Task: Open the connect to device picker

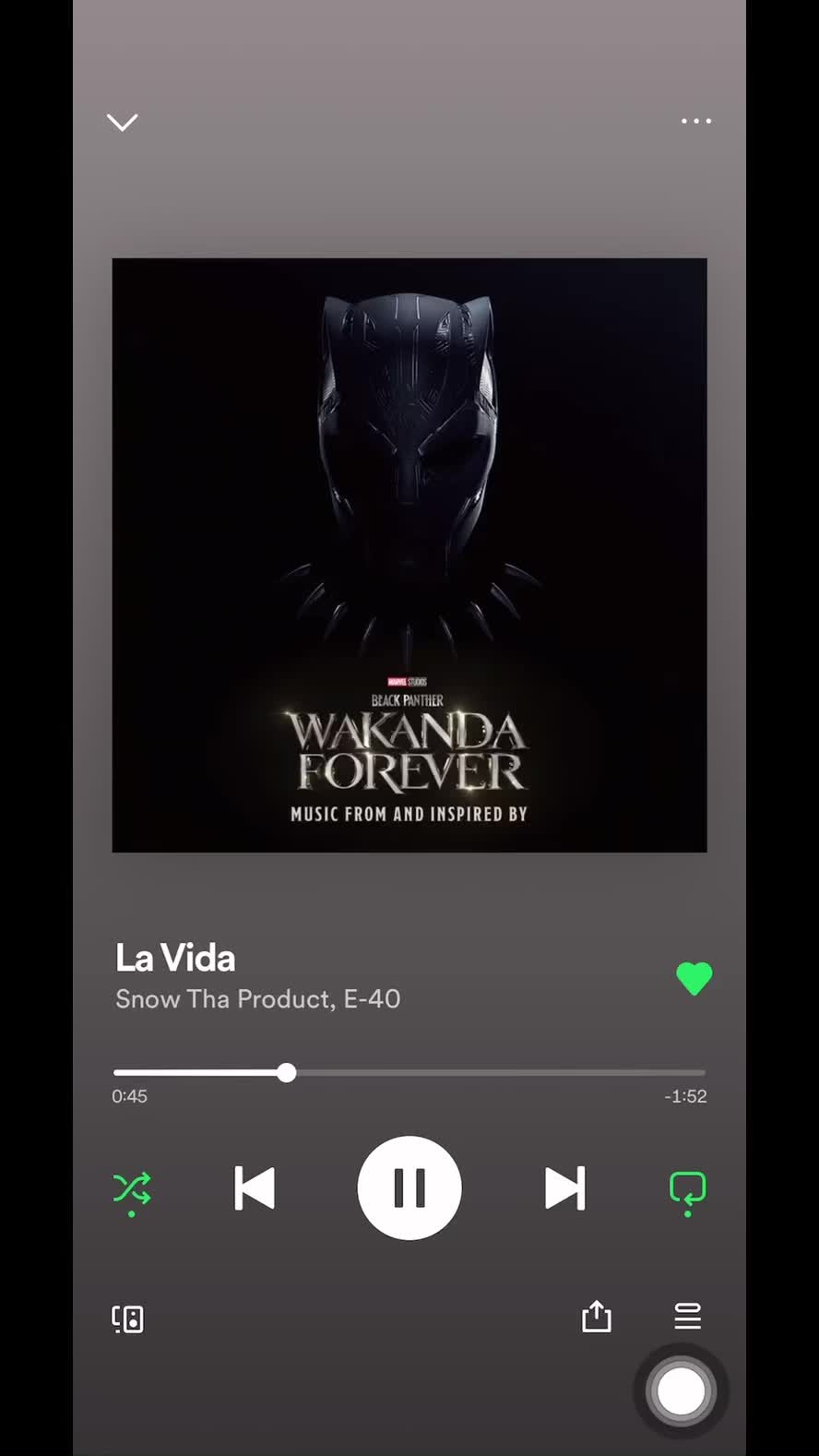Action: [x=127, y=1319]
